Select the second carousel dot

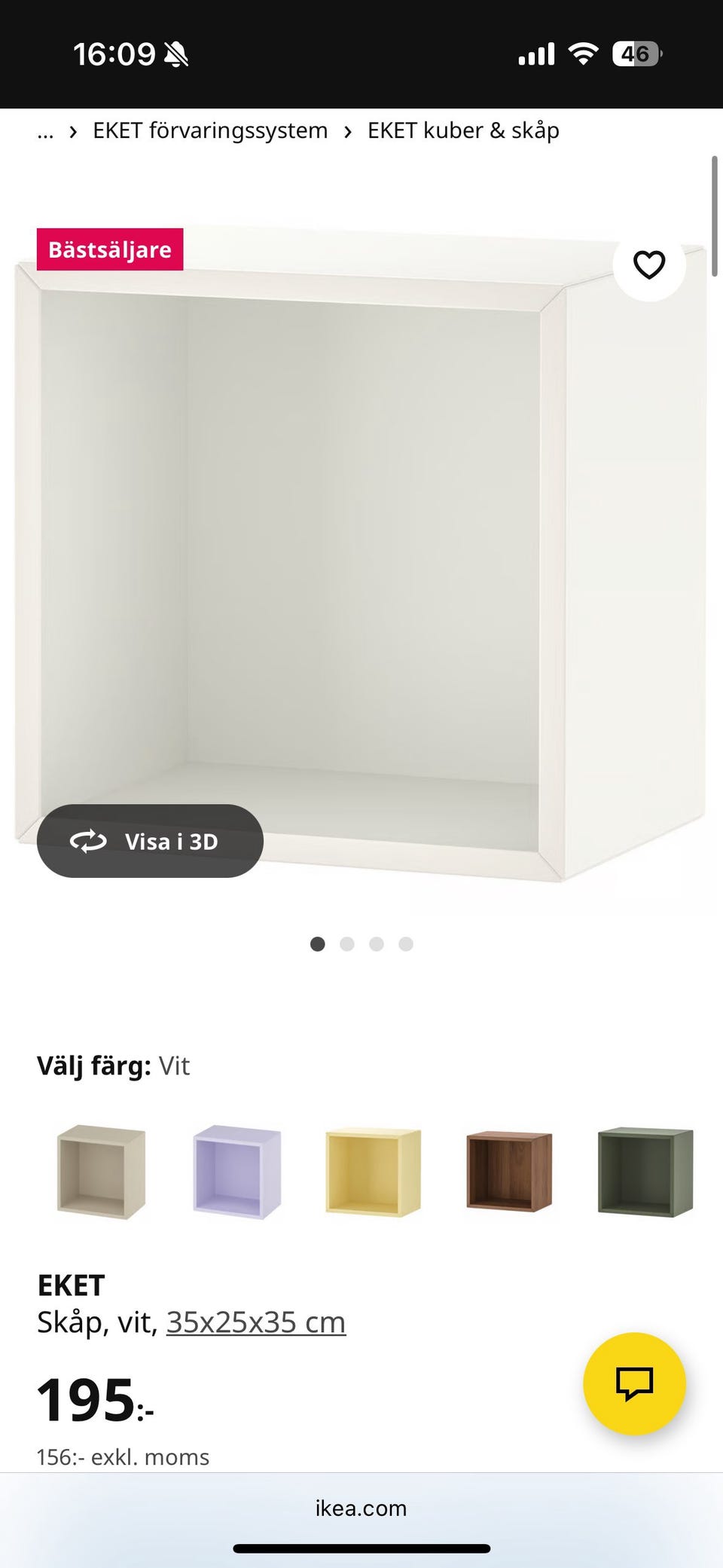(347, 943)
